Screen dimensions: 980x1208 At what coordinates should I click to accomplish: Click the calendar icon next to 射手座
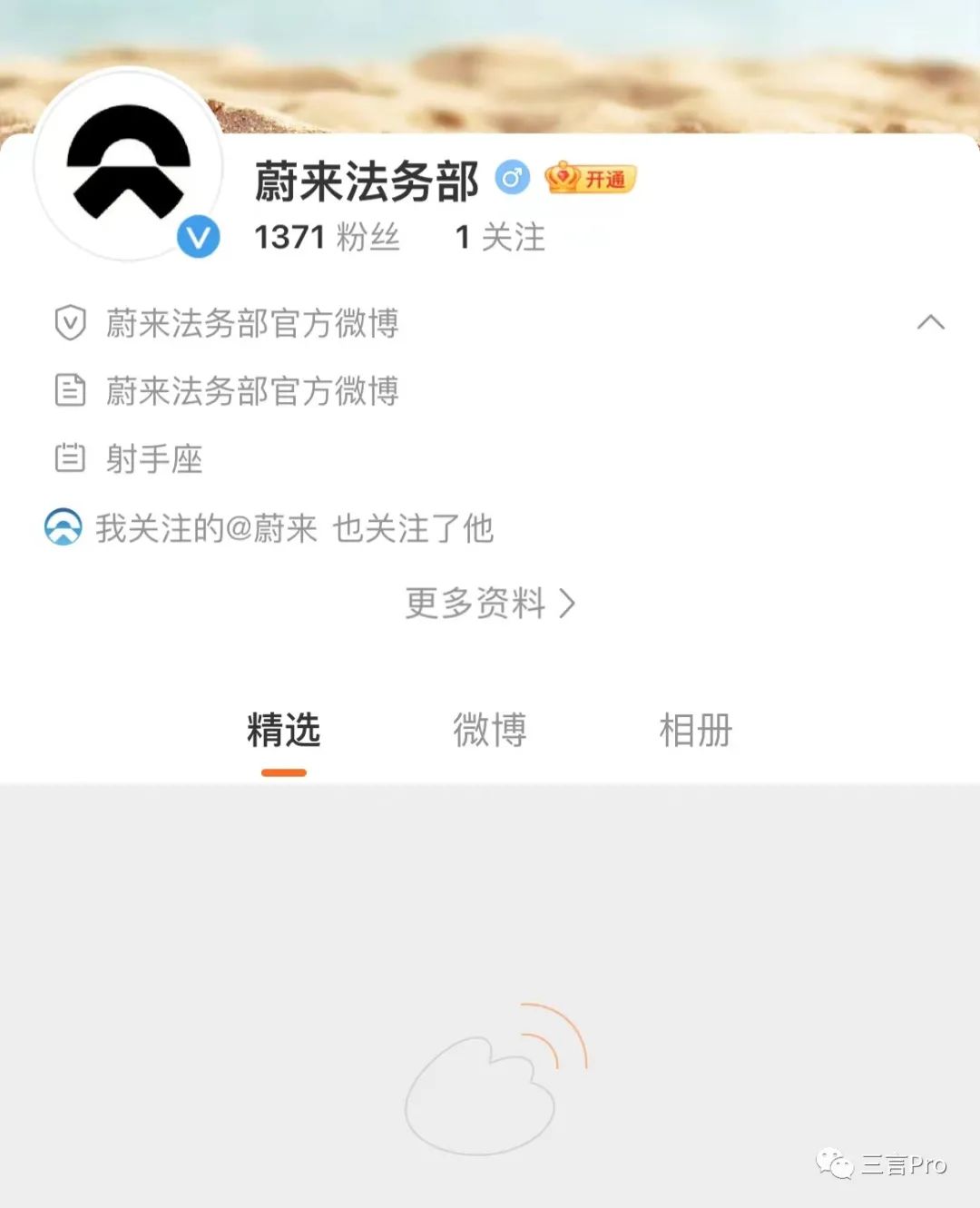pyautogui.click(x=72, y=459)
